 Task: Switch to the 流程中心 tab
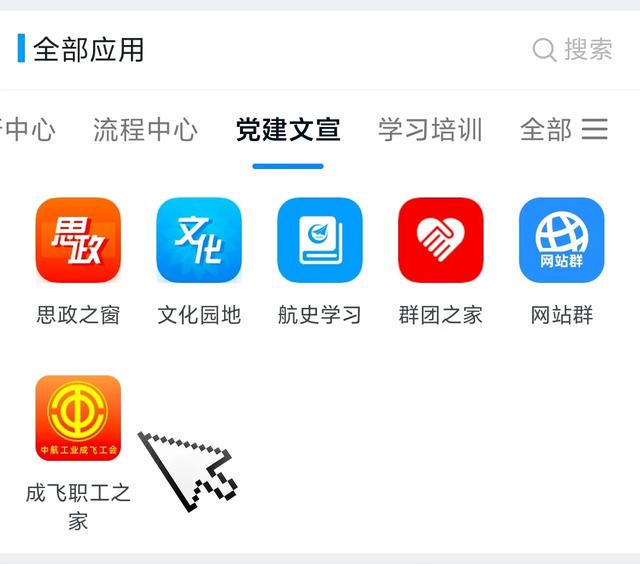pyautogui.click(x=145, y=129)
